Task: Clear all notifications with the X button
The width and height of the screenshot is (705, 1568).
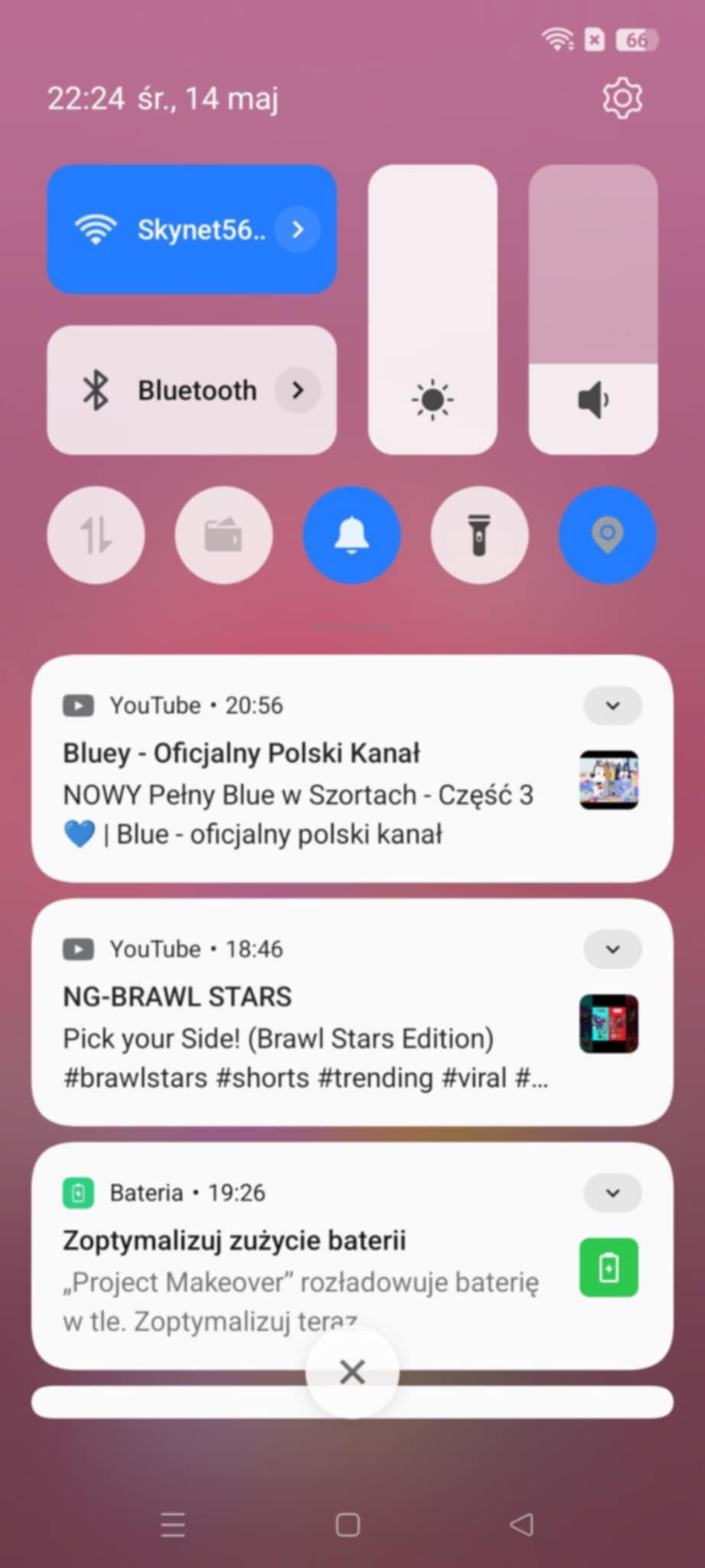Action: tap(352, 1372)
